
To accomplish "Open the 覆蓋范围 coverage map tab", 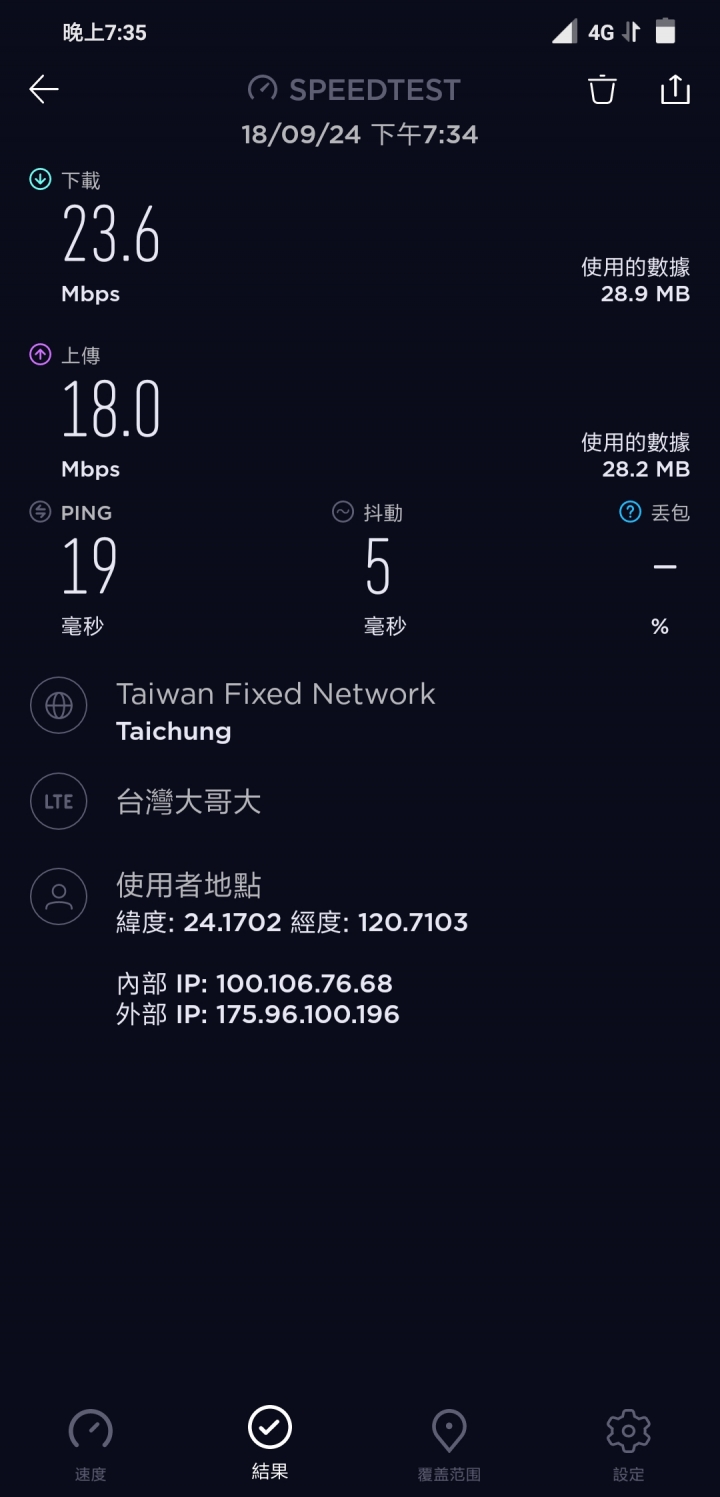I will [x=449, y=1445].
